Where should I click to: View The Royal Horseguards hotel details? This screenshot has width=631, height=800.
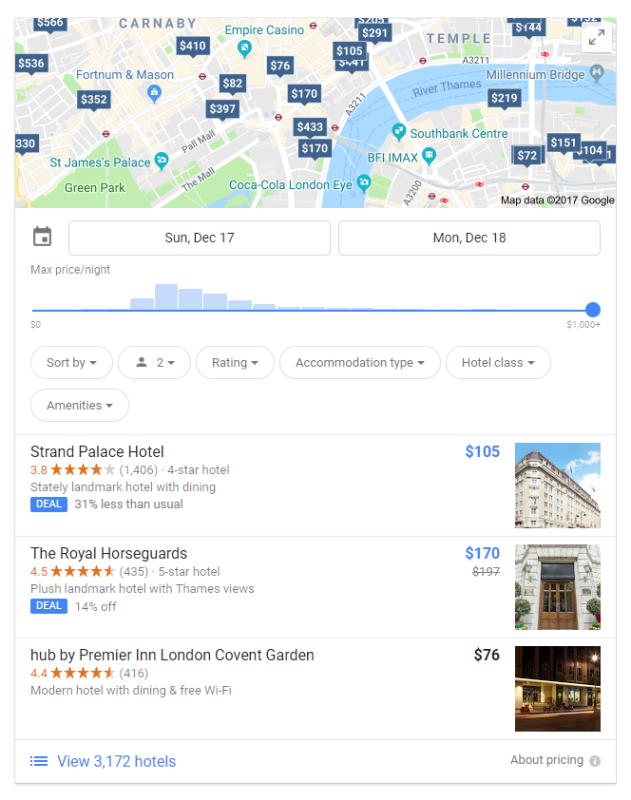point(109,553)
